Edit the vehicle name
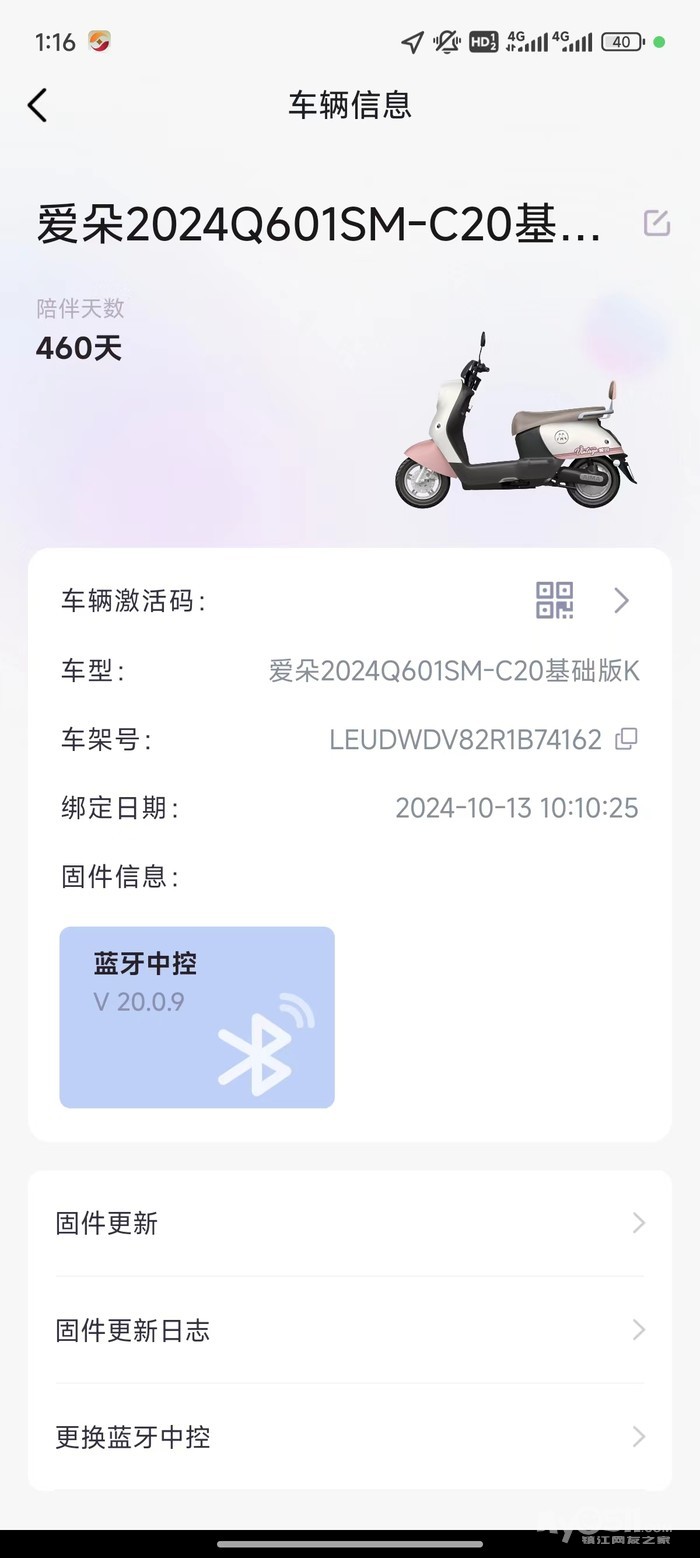This screenshot has width=700, height=1558. pyautogui.click(x=656, y=223)
